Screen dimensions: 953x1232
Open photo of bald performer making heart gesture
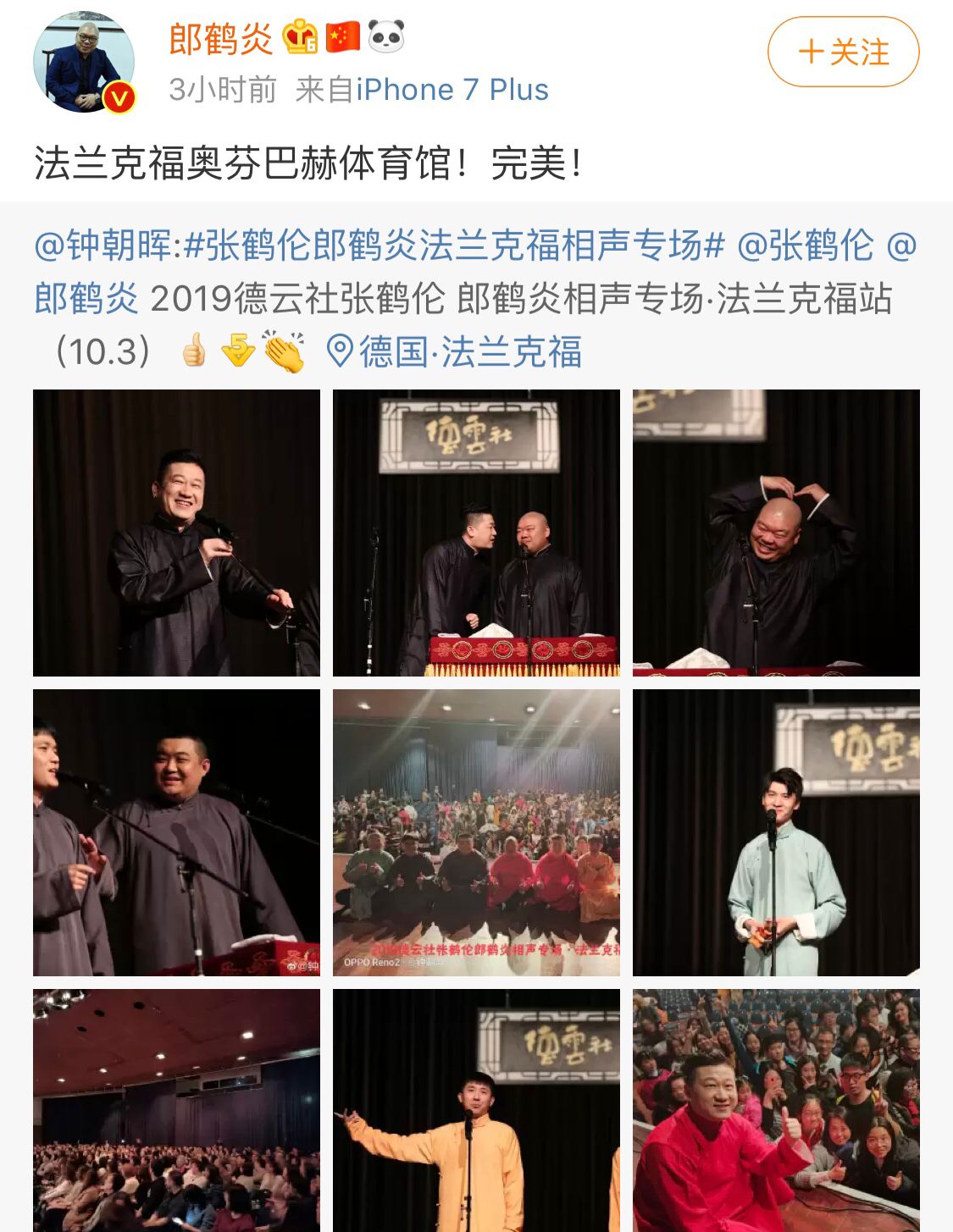[776, 533]
